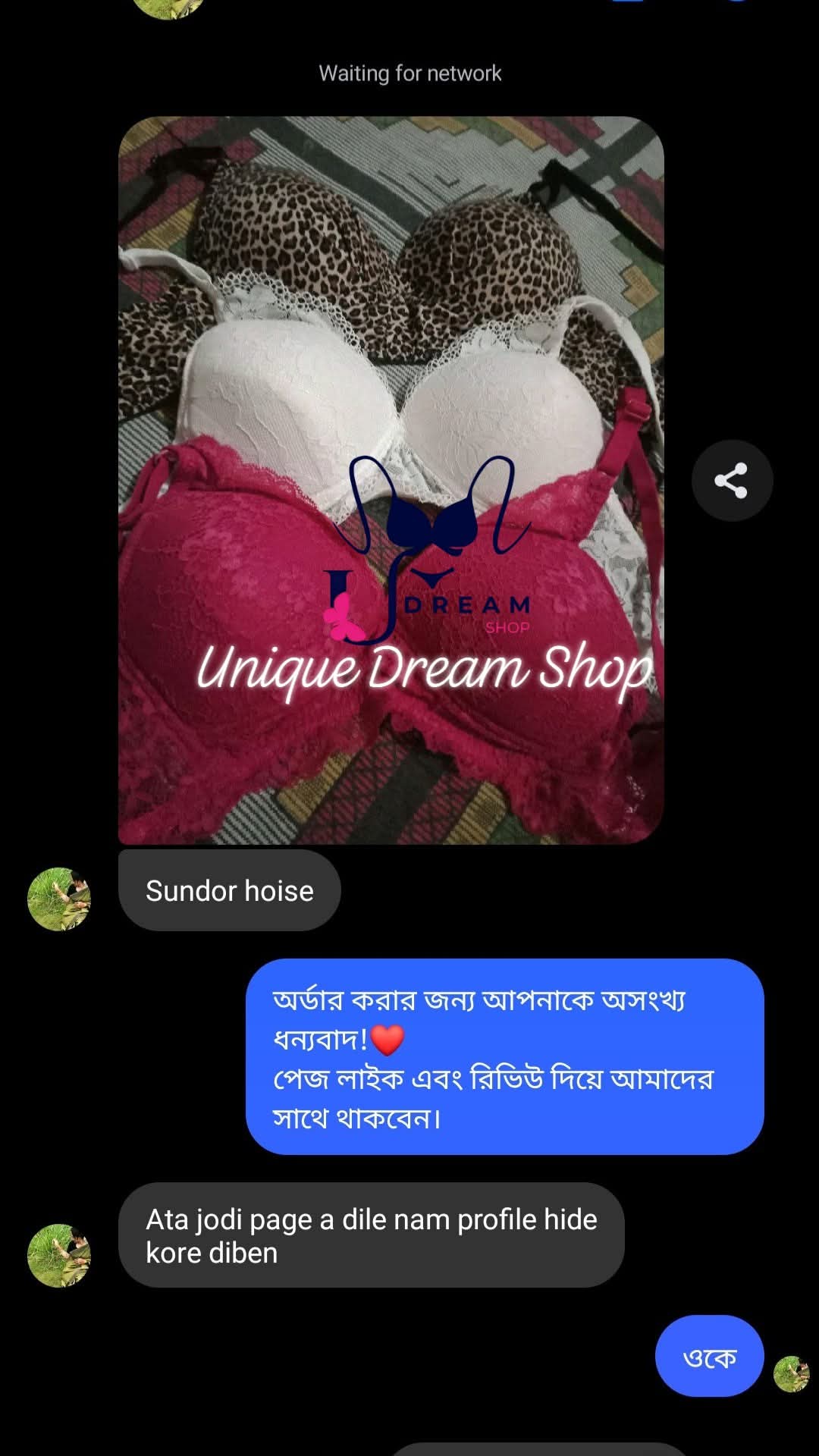Share the bra photo message
Screen dimensions: 819x1456
coord(731,481)
